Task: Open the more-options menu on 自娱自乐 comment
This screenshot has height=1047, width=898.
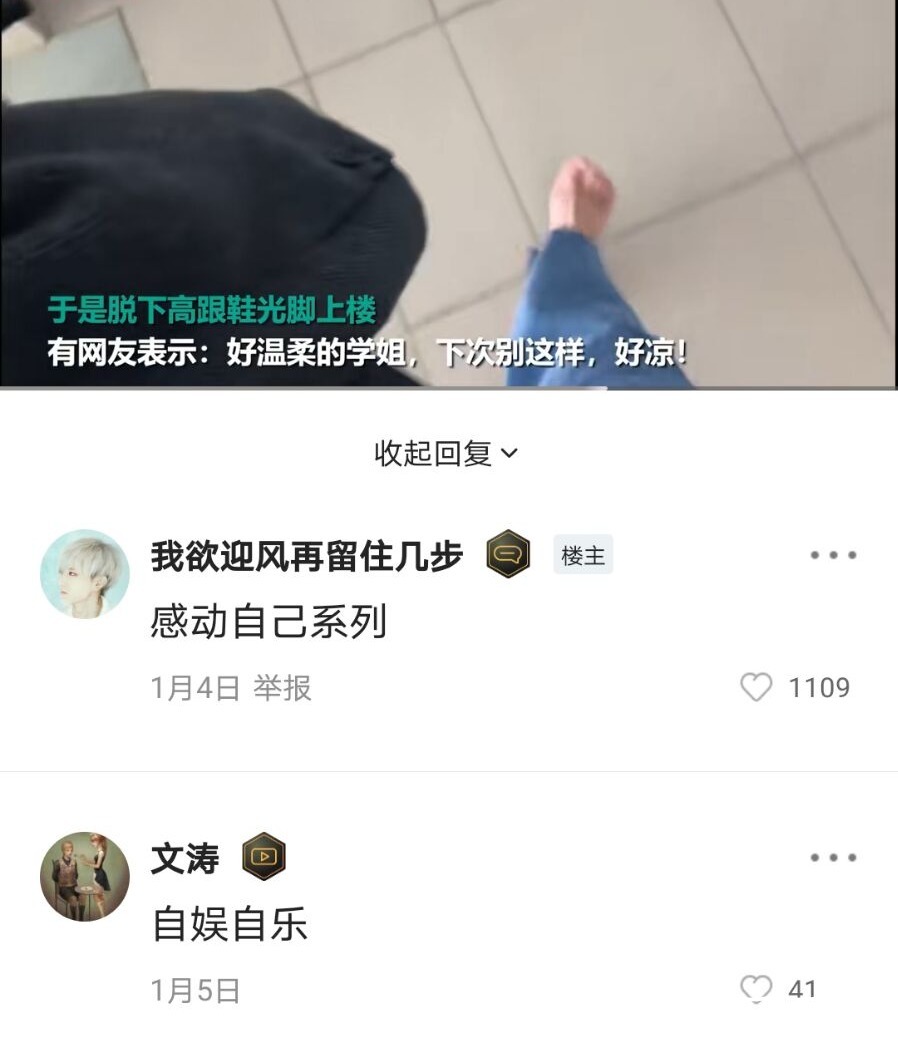Action: (836, 858)
